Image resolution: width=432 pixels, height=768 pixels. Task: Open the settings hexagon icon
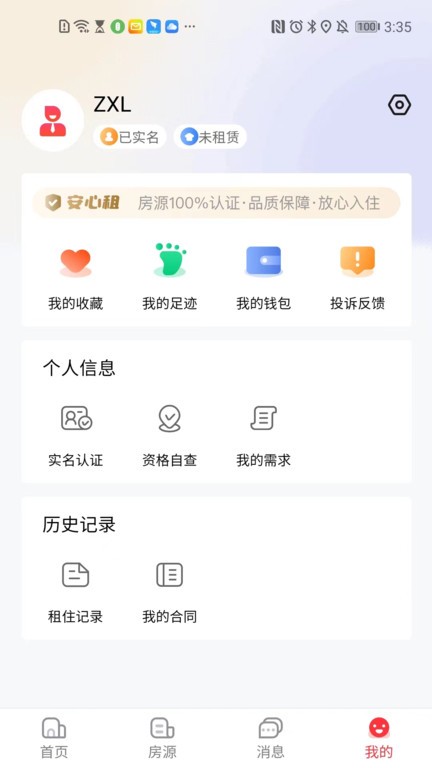pos(399,105)
